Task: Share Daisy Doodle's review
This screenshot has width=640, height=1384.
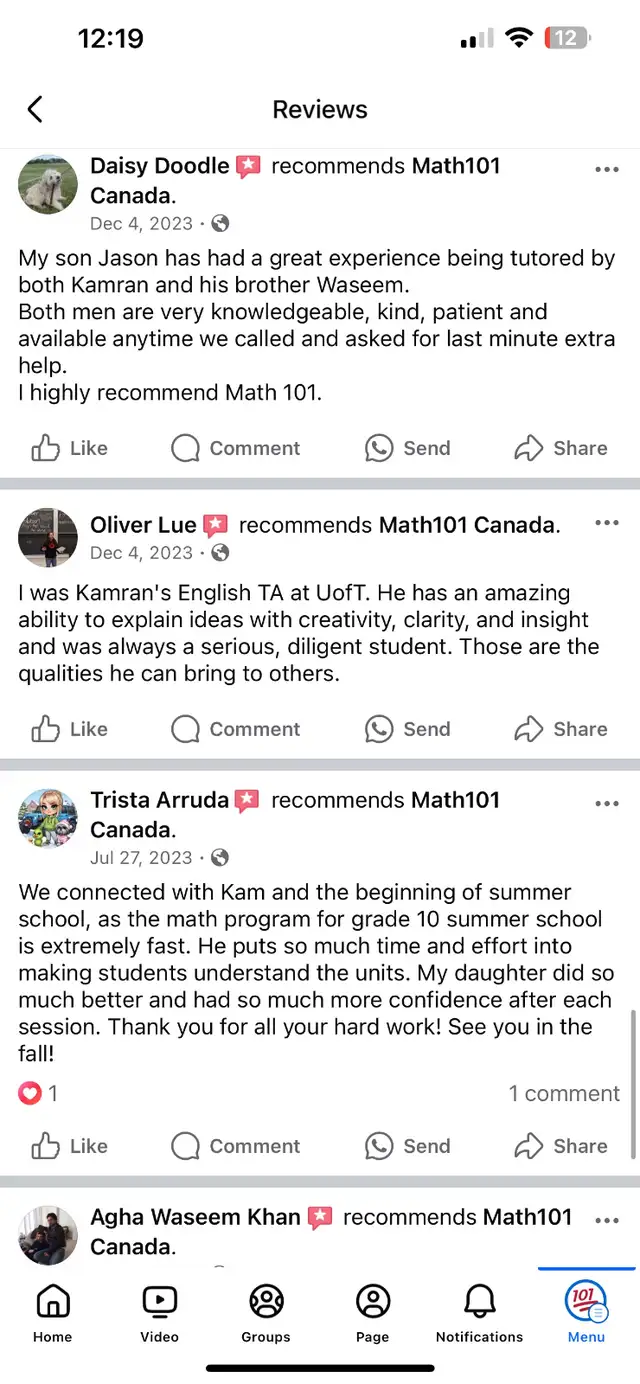Action: 560,448
